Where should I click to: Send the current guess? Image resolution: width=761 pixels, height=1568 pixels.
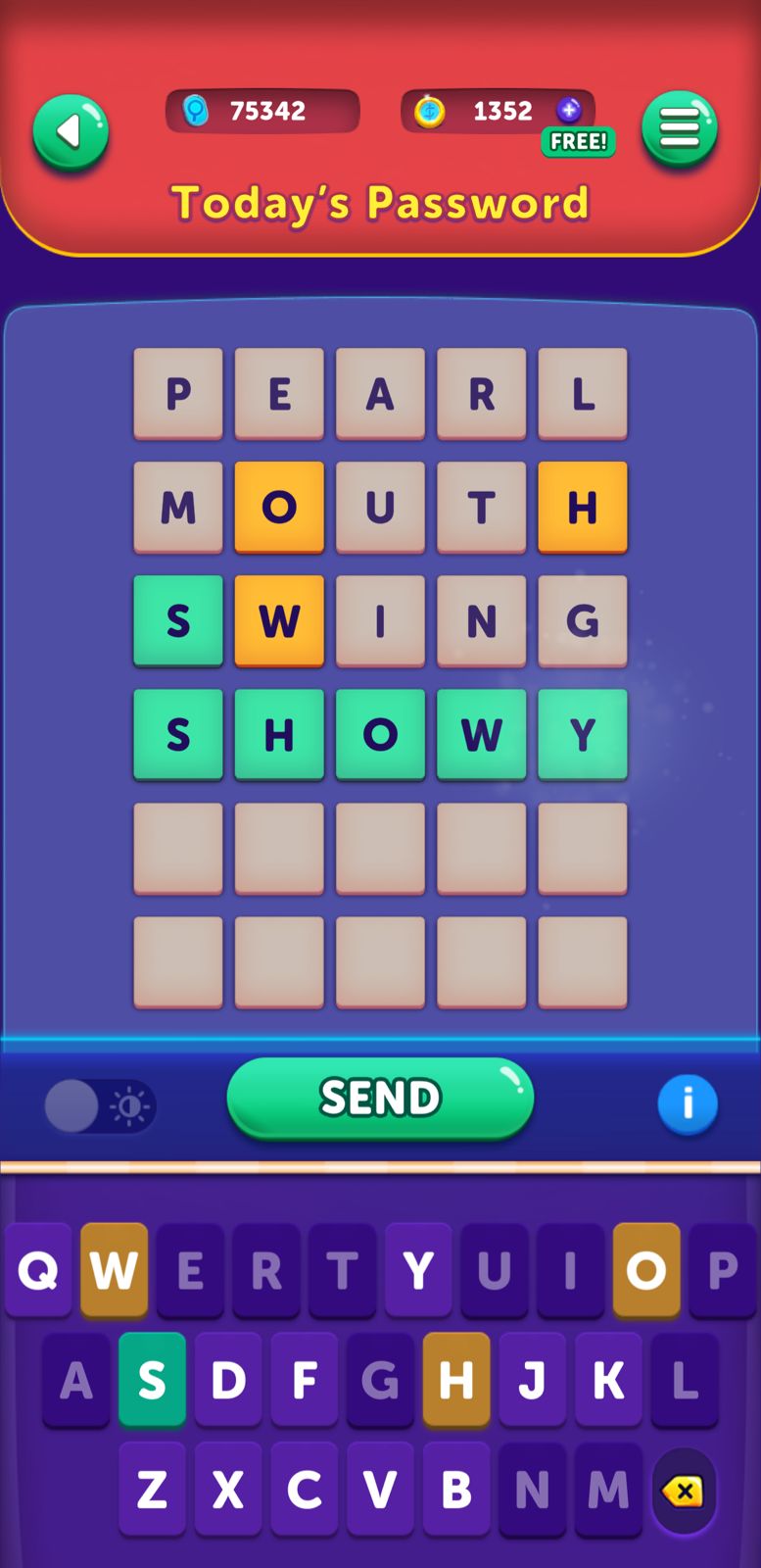tap(380, 1098)
